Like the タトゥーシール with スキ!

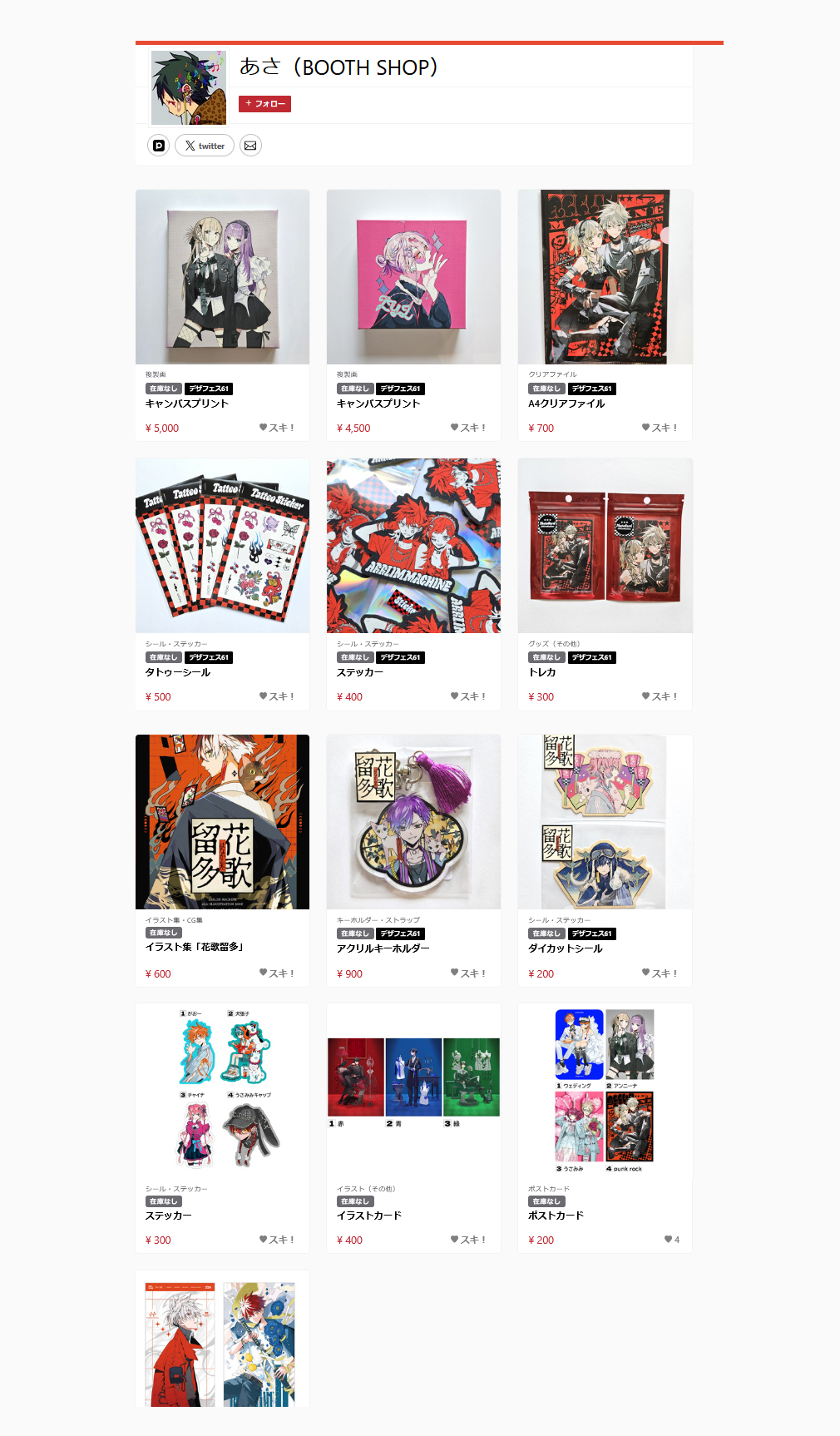pos(277,696)
